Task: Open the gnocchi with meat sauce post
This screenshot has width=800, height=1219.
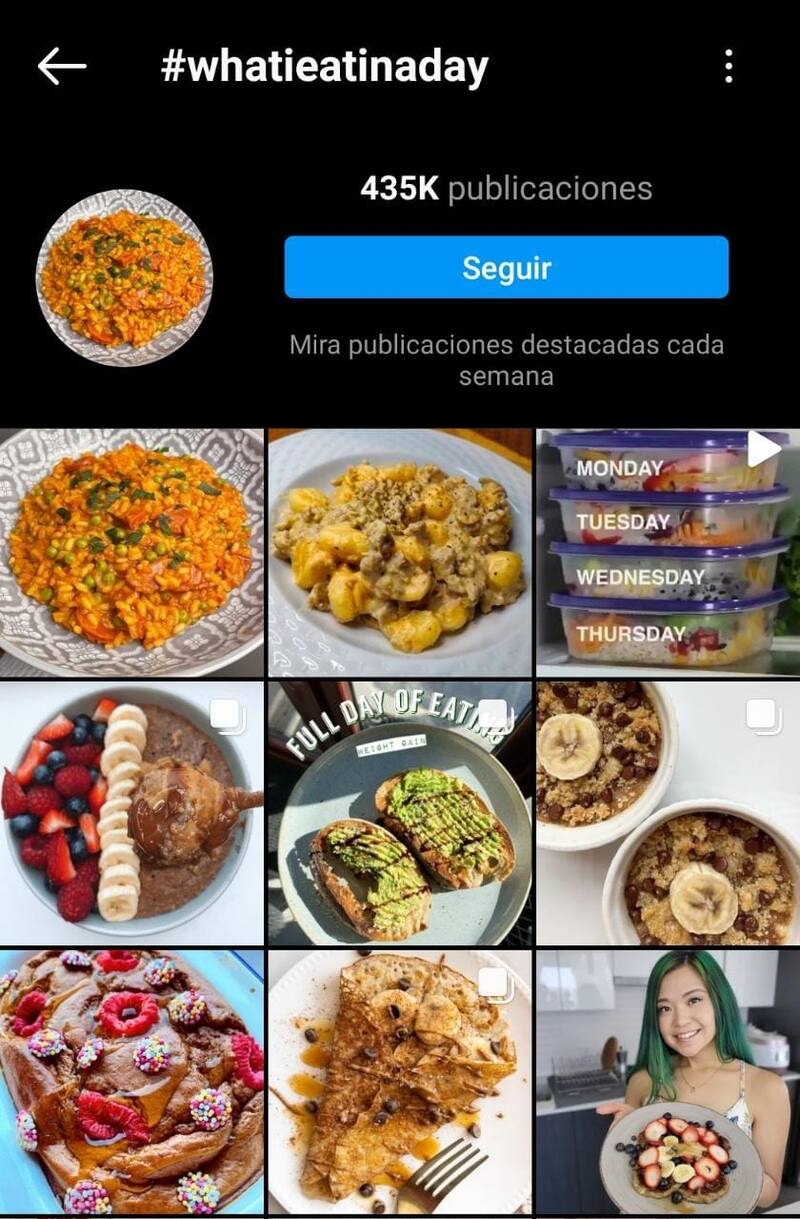Action: coord(400,552)
